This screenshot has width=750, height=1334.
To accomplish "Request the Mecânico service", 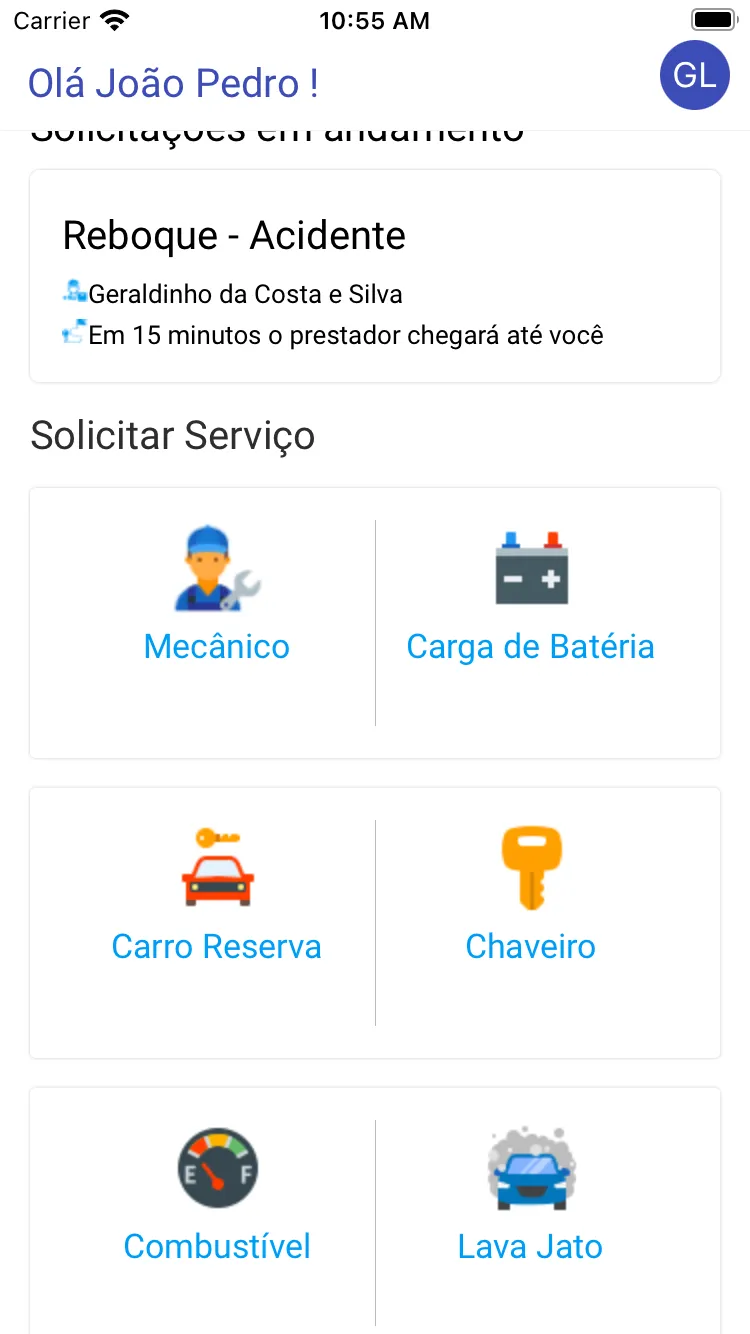I will point(216,600).
